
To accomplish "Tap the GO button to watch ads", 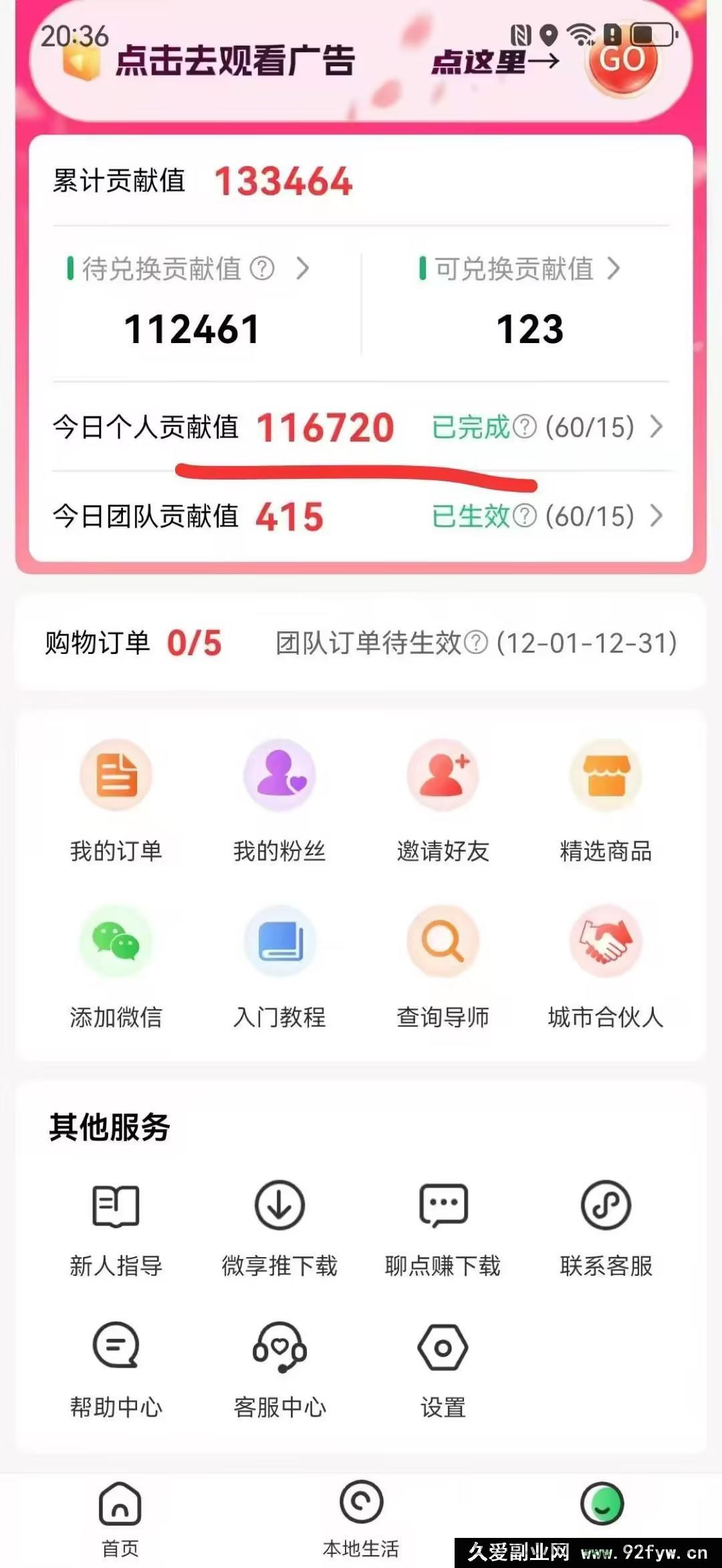I will coord(622,62).
